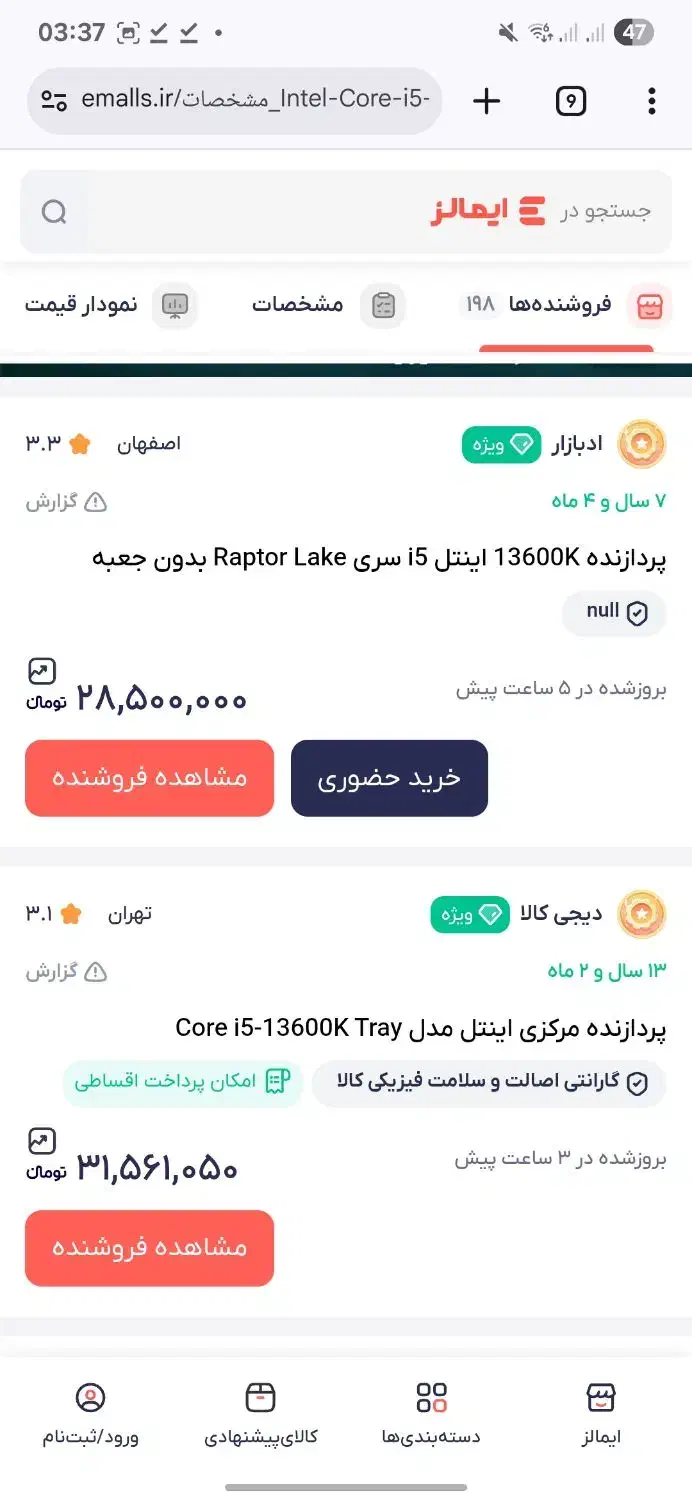Screen dimensions: 692x1500
Task: Open the tab switcher showing 9 tabs
Action: [570, 101]
